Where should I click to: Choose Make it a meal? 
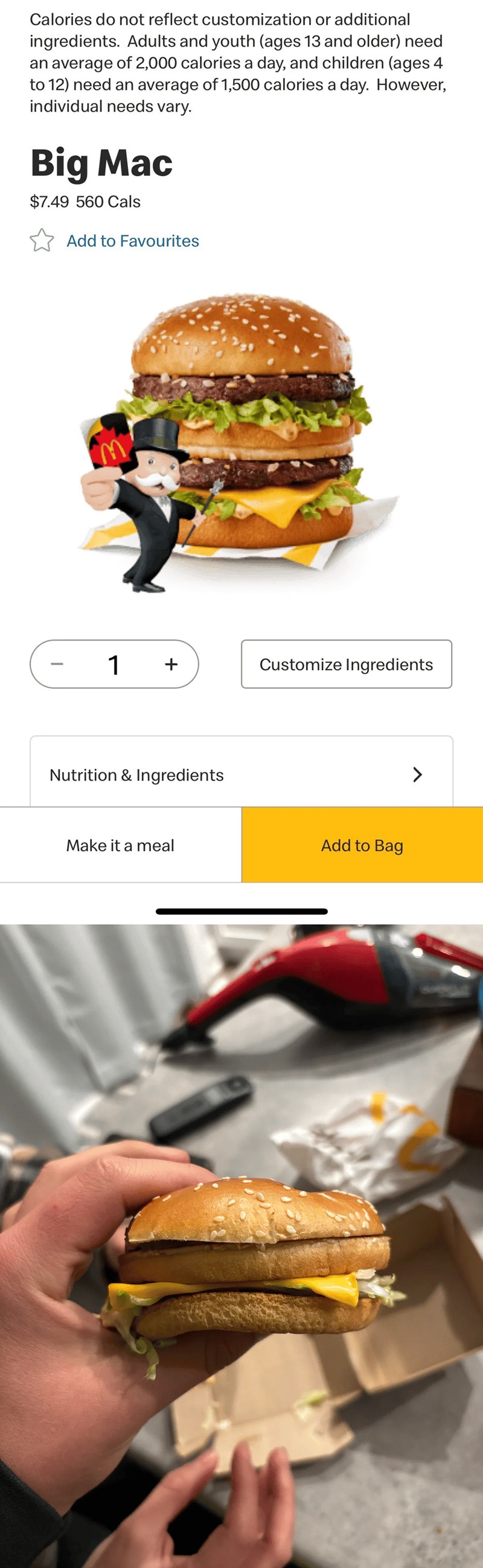click(121, 845)
